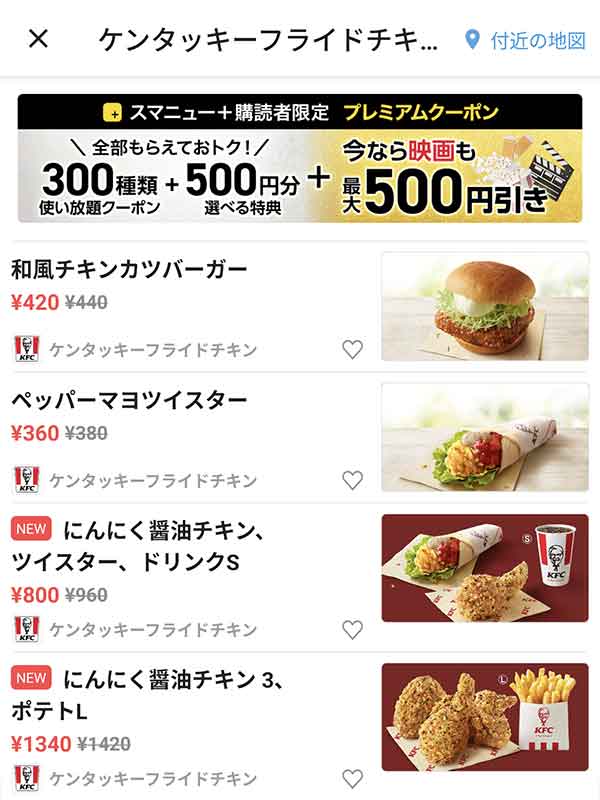Favorite the ペッパーマヨツイスター coupon
600x800 pixels.
point(352,480)
